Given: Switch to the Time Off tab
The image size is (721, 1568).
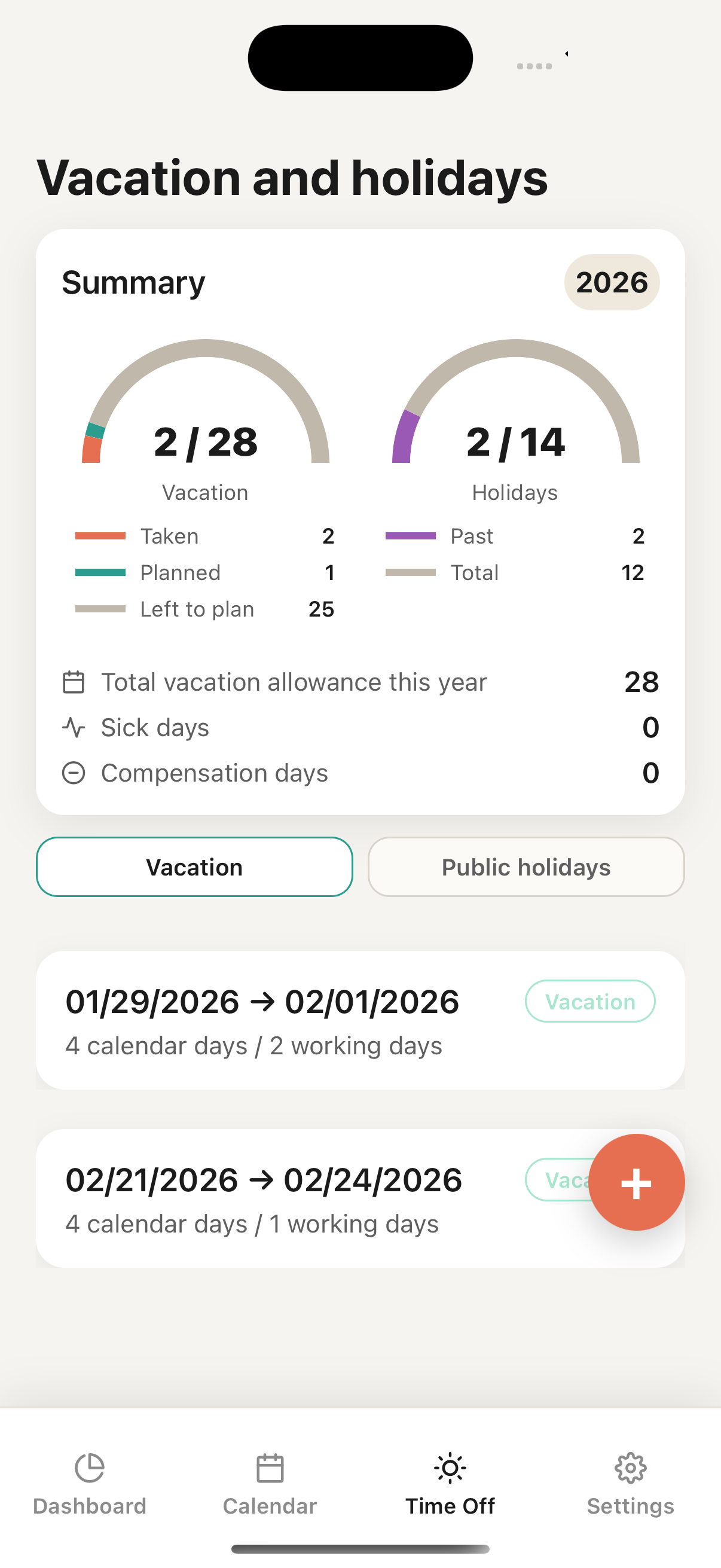Looking at the screenshot, I should tap(449, 1485).
